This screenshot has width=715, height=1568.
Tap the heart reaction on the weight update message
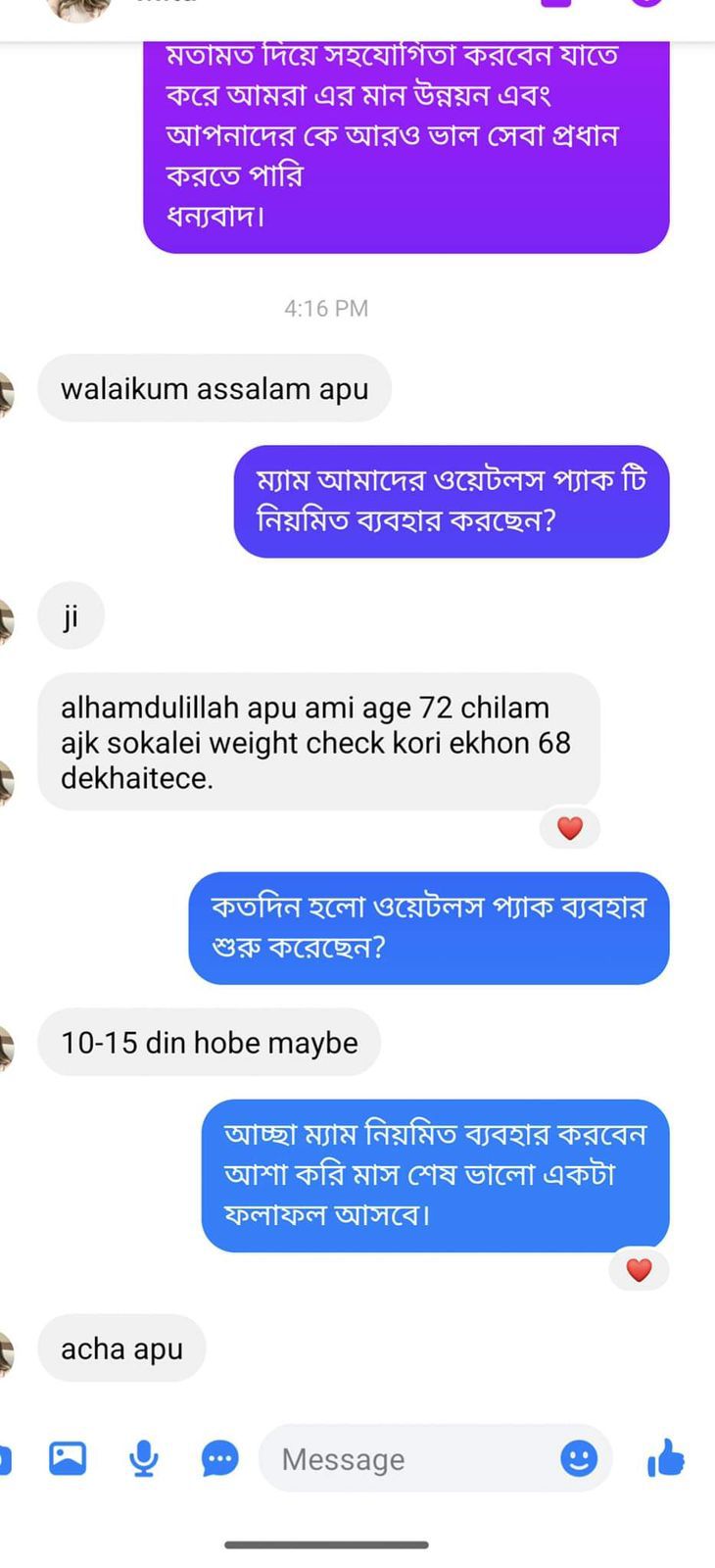point(569,827)
